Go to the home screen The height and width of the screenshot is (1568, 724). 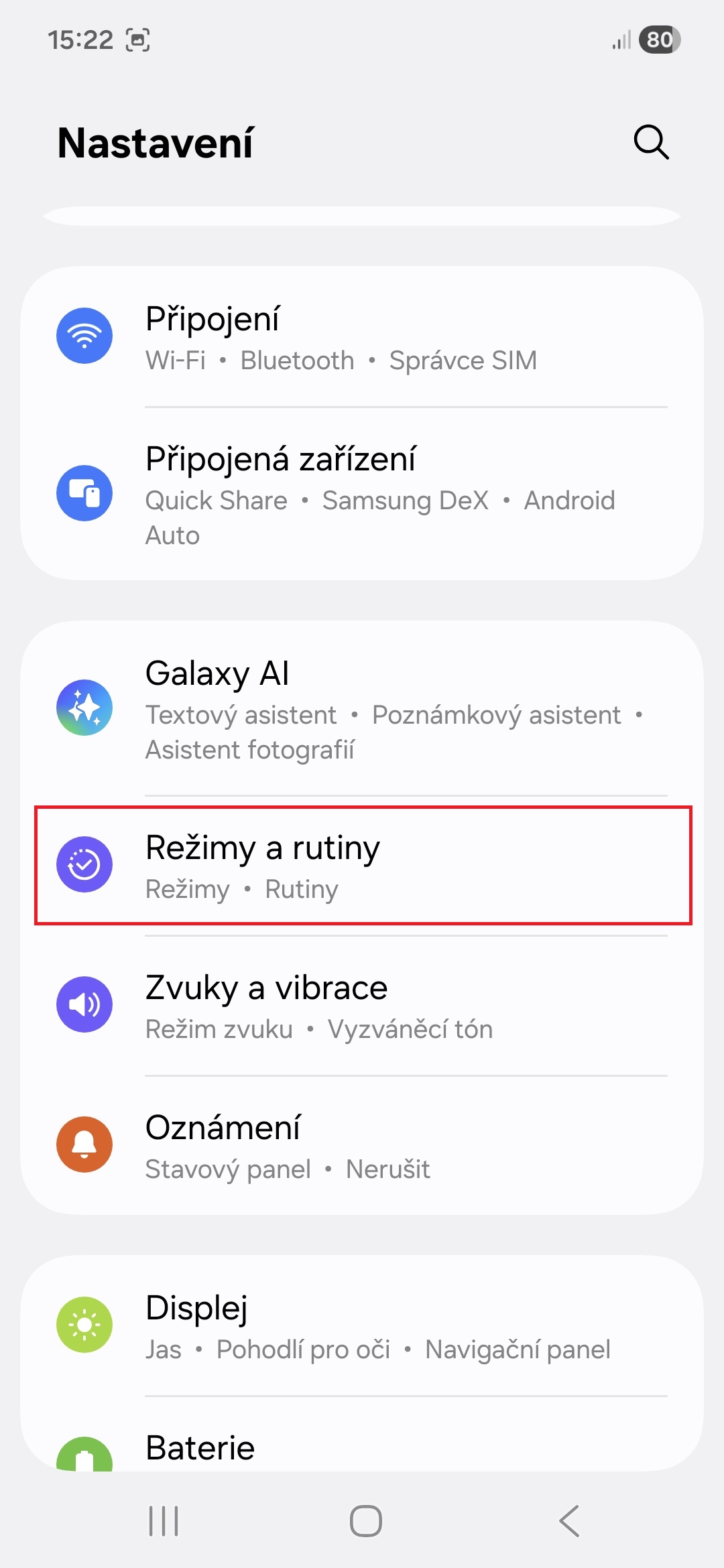coord(365,1520)
